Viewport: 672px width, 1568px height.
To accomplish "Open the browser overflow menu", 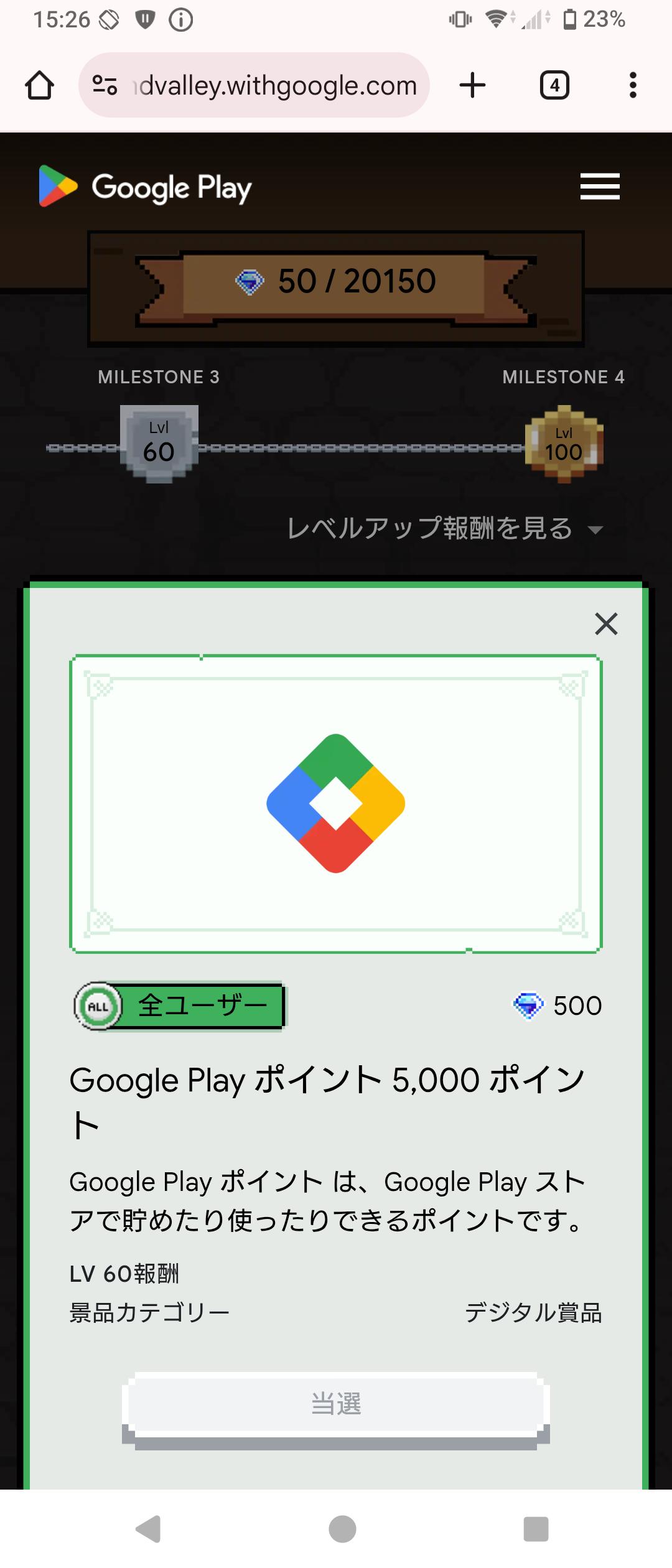I will pyautogui.click(x=632, y=85).
